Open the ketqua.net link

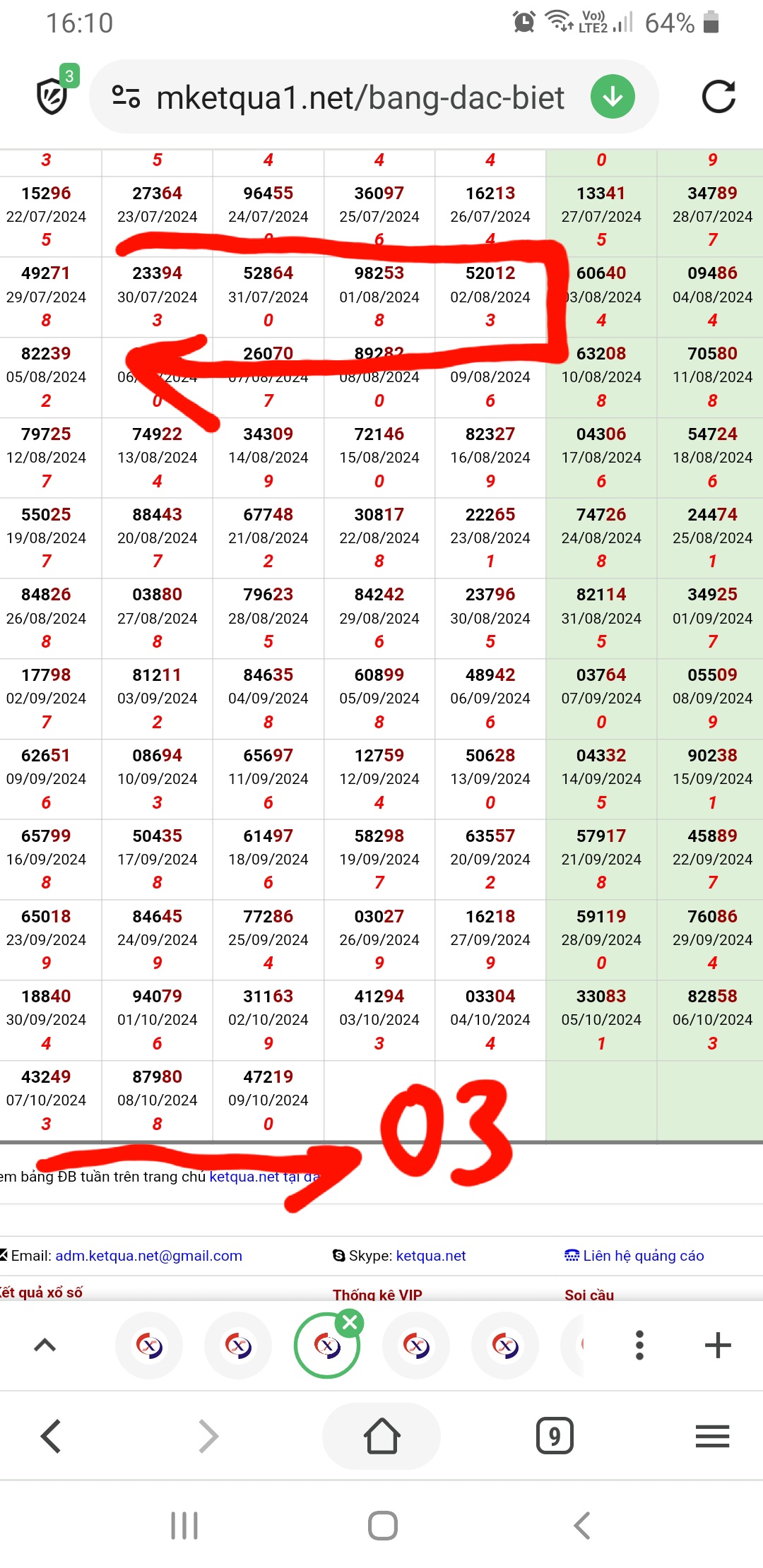pyautogui.click(x=244, y=1177)
